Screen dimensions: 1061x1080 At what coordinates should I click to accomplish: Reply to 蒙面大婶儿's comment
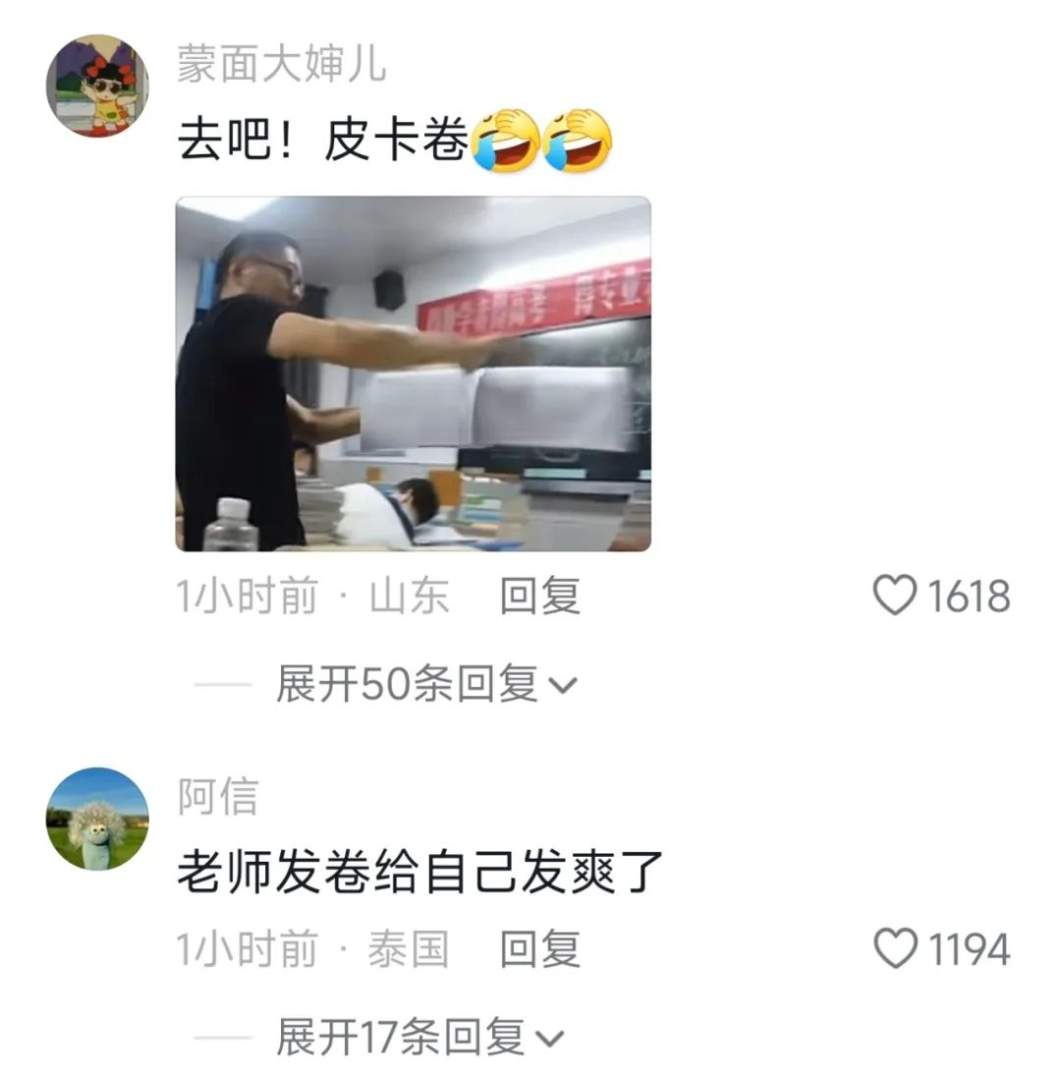coord(540,597)
